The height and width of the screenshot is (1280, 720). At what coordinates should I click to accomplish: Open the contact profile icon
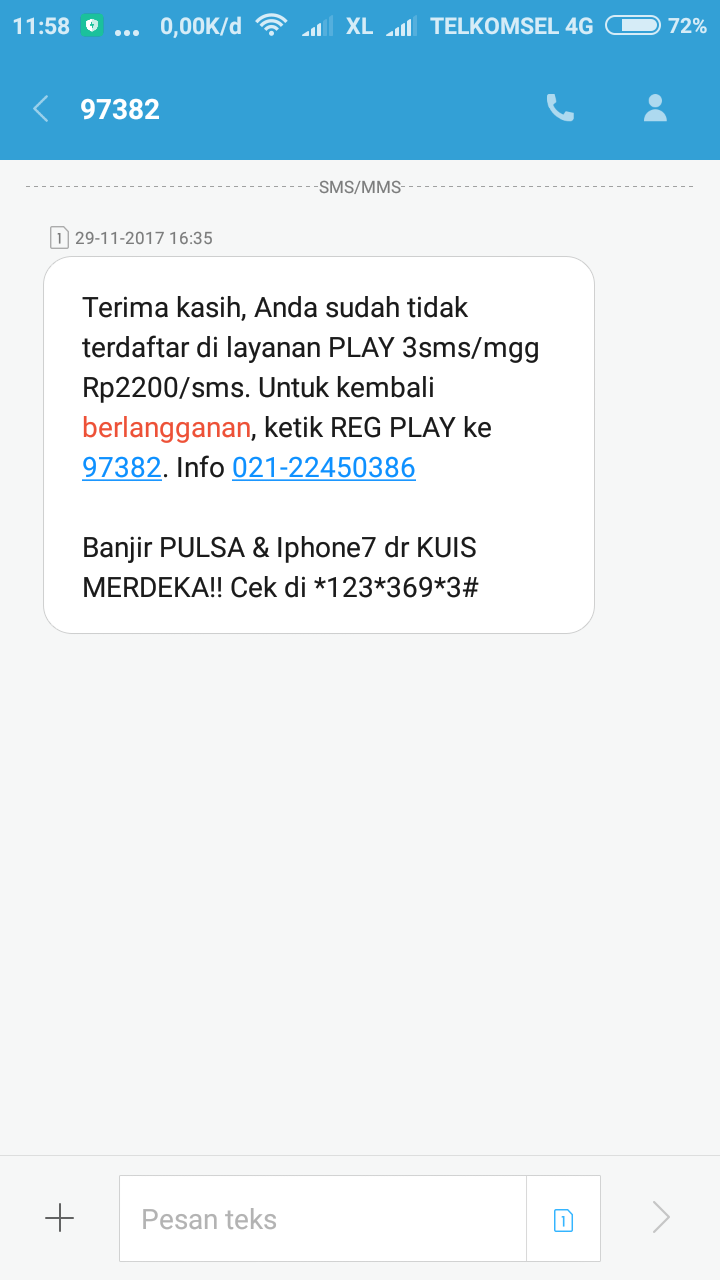coord(655,108)
